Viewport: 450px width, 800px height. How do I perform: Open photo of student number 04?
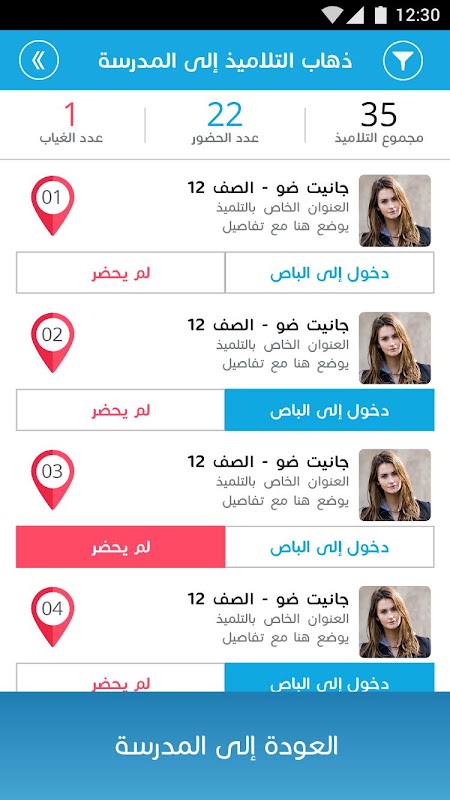(x=395, y=622)
